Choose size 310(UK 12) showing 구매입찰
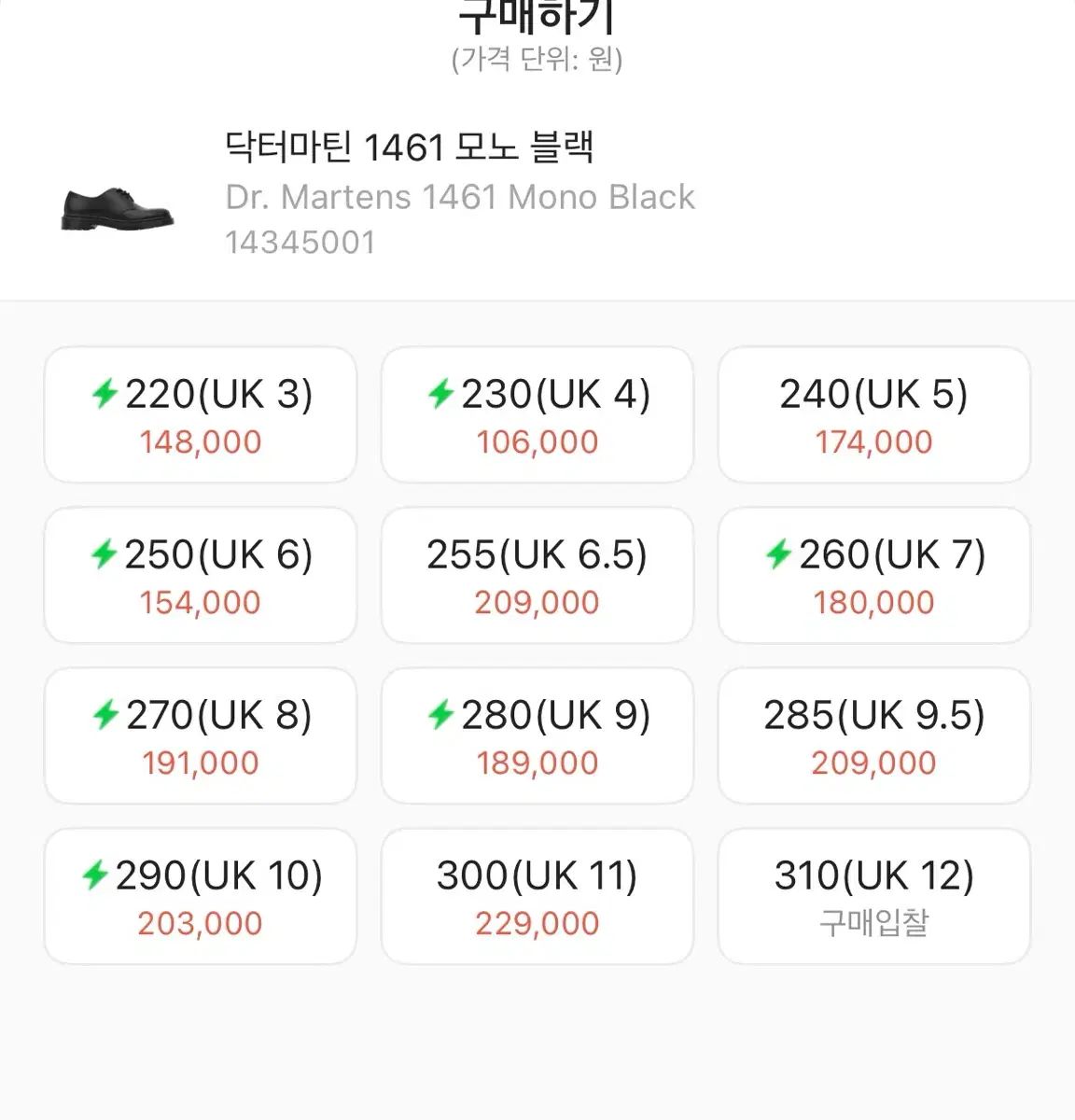The height and width of the screenshot is (1120, 1075). (873, 895)
